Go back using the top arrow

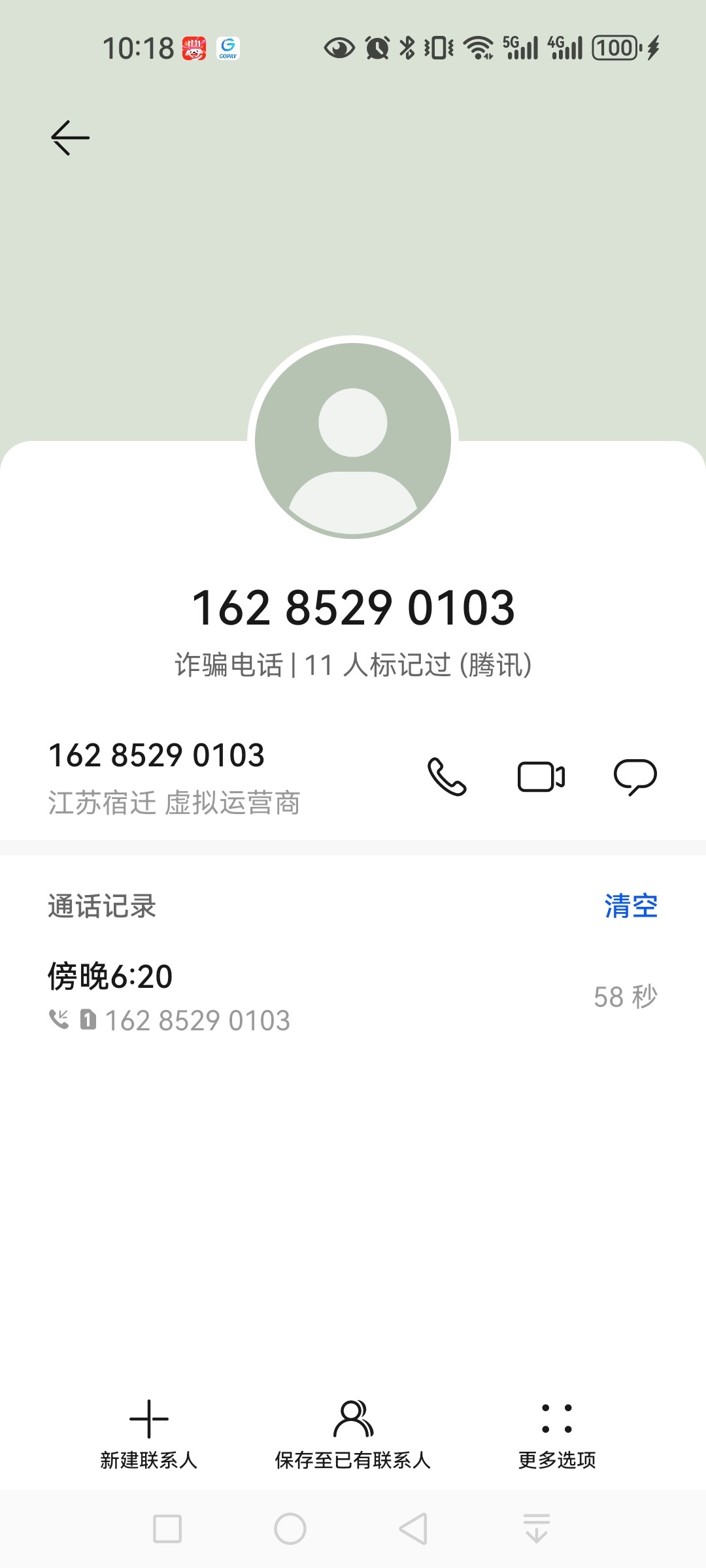point(70,137)
